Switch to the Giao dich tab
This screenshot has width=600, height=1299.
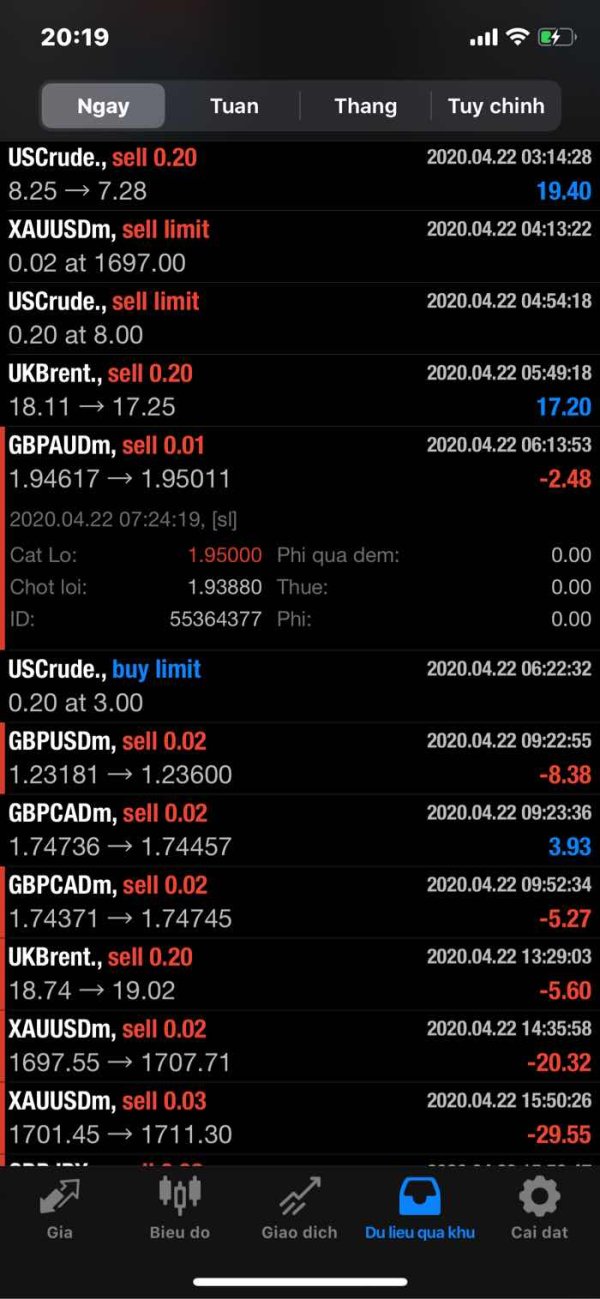(300, 1208)
